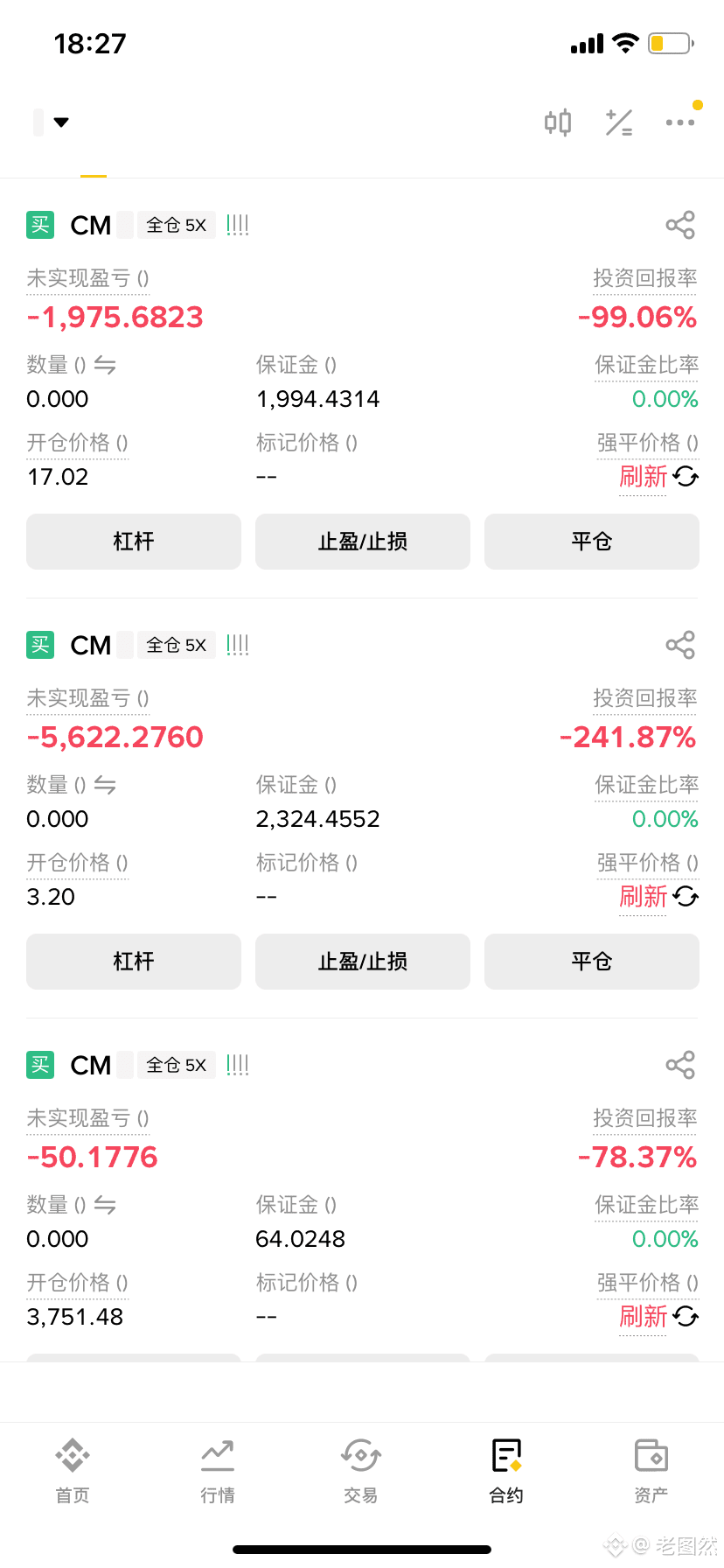Open the more options (...) icon with notification dot

coord(680,123)
